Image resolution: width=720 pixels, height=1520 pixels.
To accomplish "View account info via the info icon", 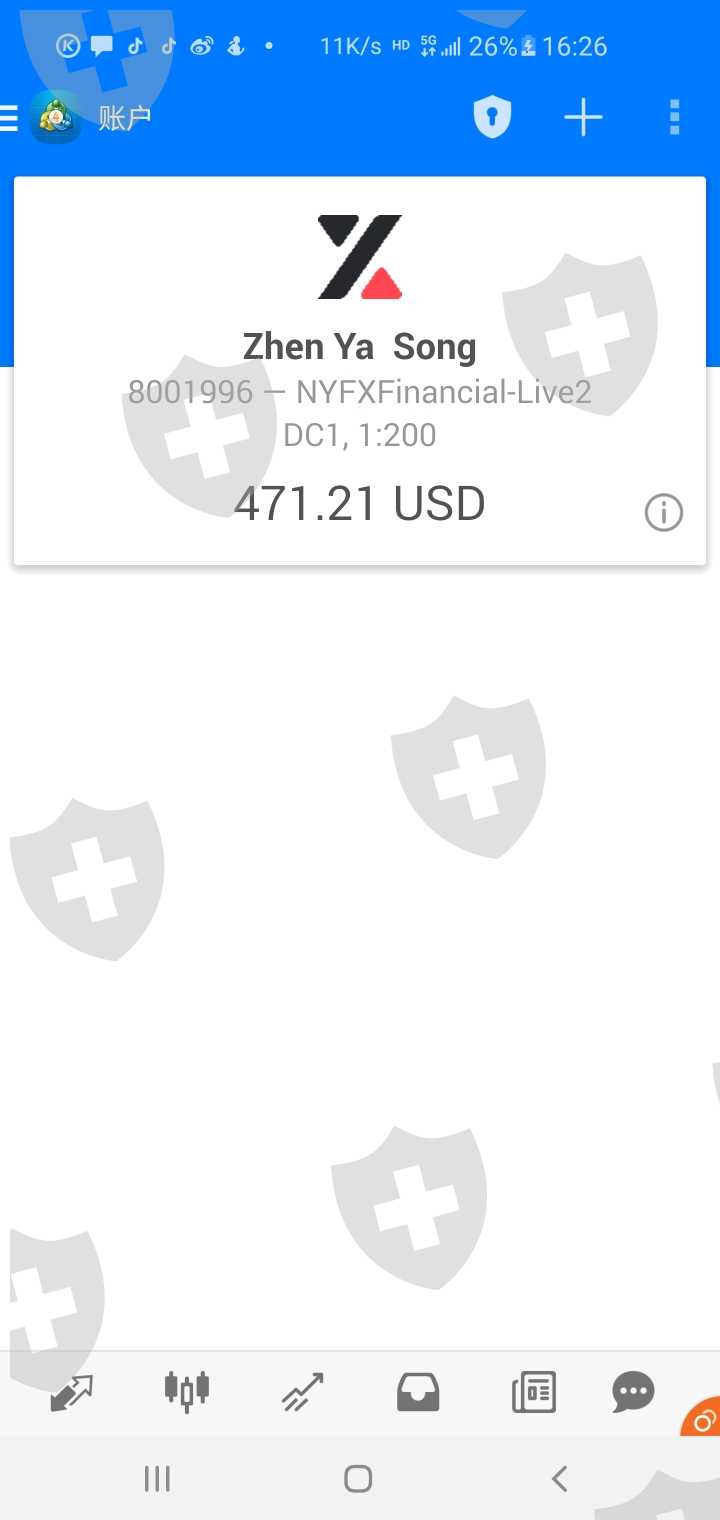I will [x=663, y=513].
